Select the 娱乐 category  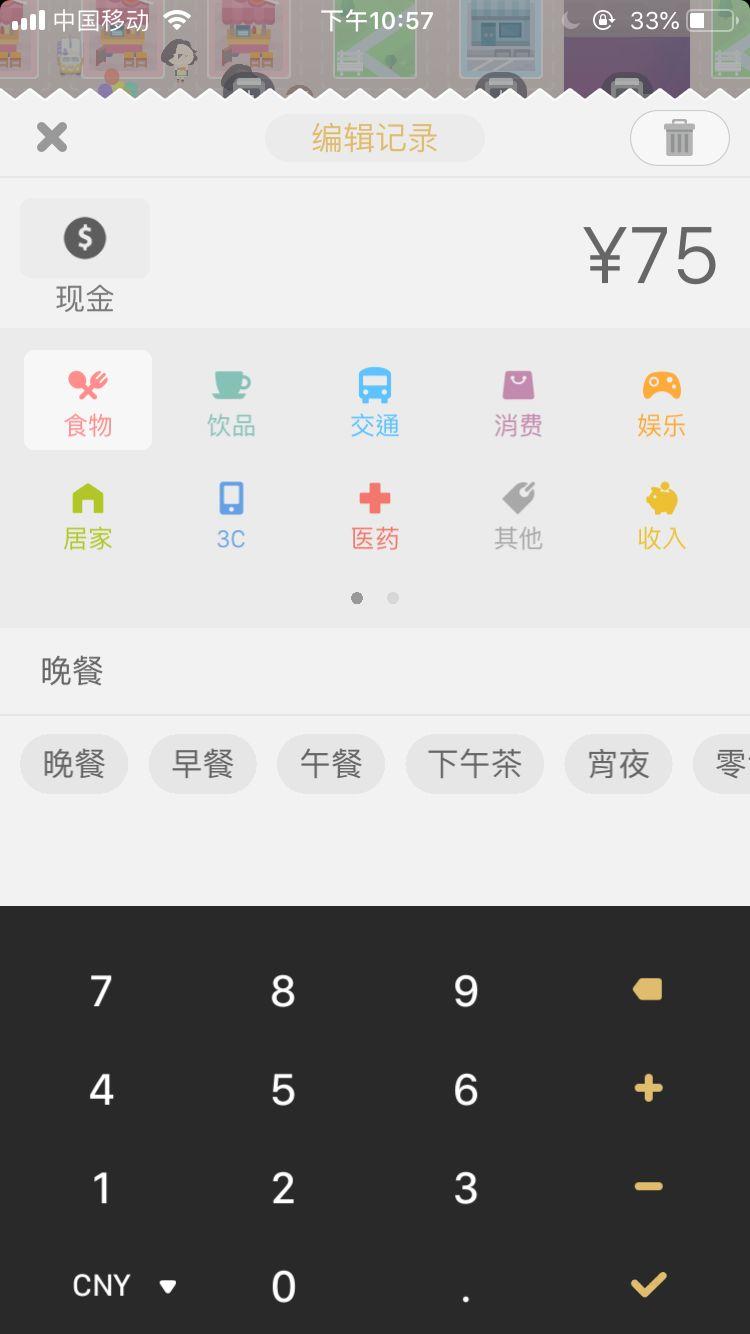(x=661, y=402)
